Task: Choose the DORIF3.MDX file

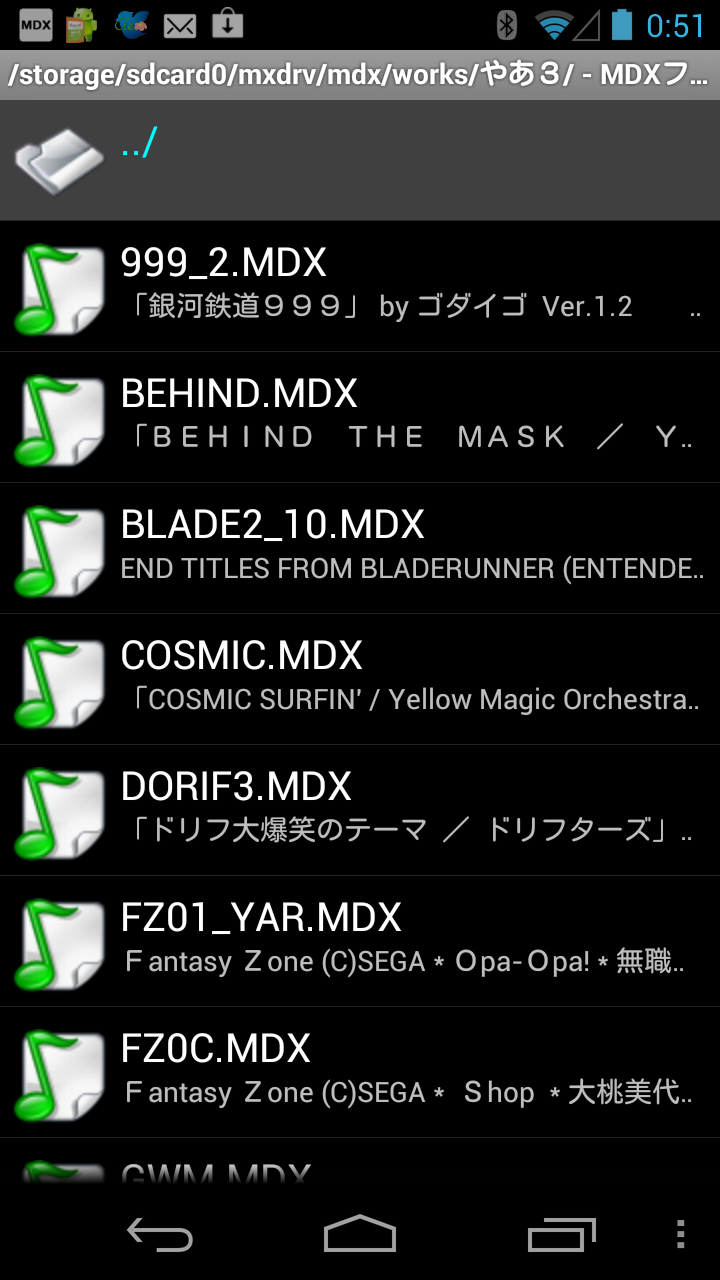Action: [x=360, y=809]
